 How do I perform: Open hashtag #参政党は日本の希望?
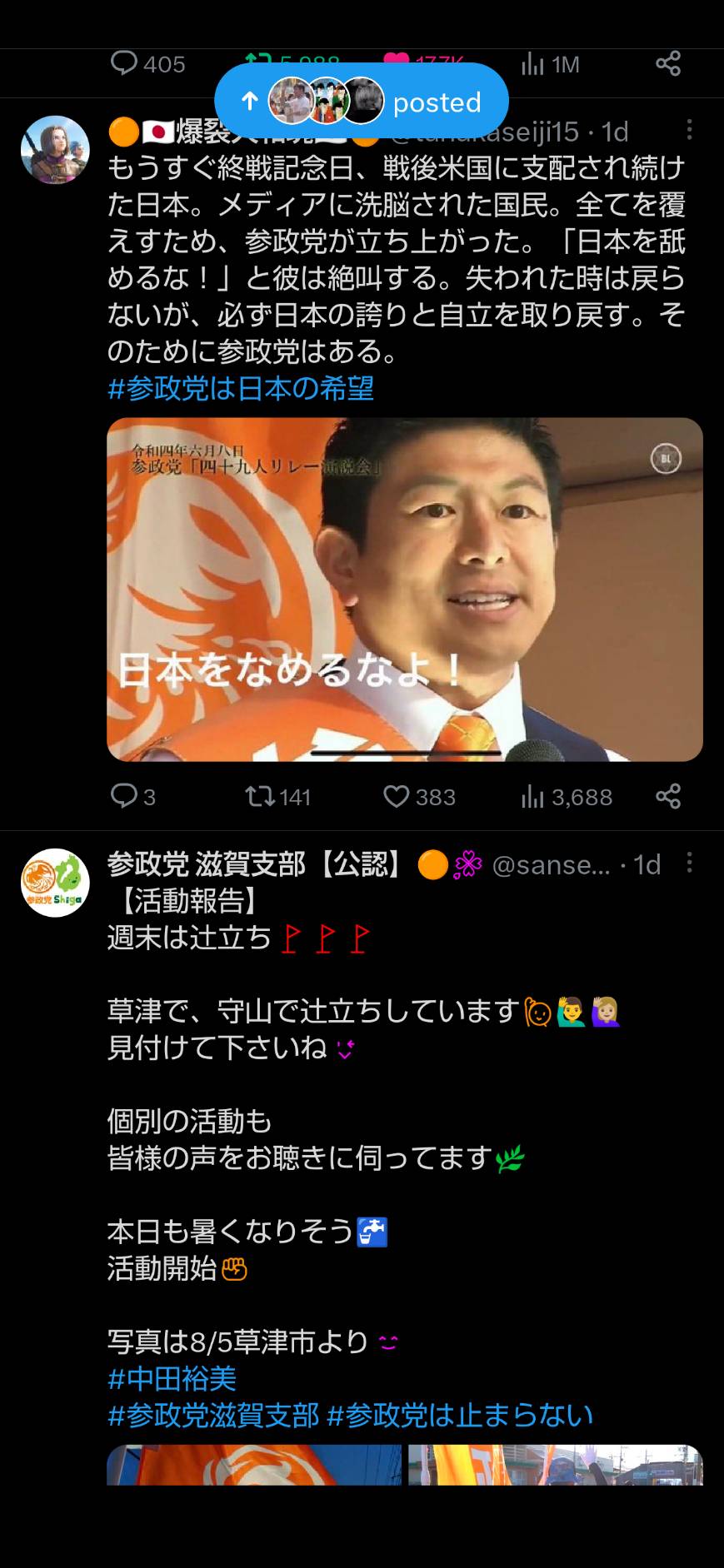pos(241,388)
